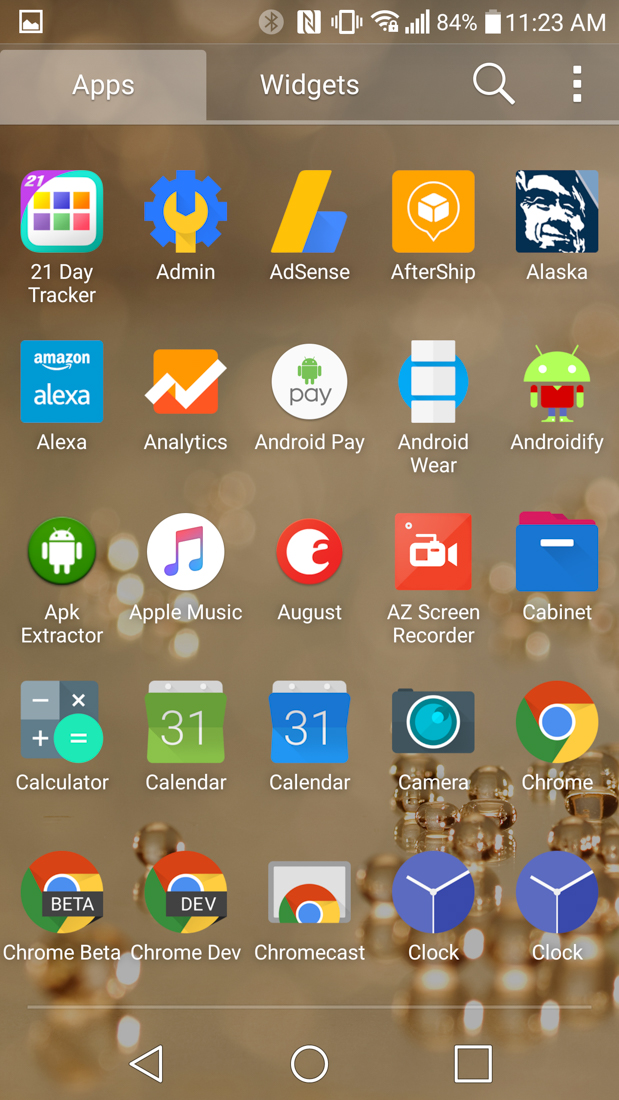The height and width of the screenshot is (1100, 619).
Task: Open the Chromecast app
Action: [310, 892]
